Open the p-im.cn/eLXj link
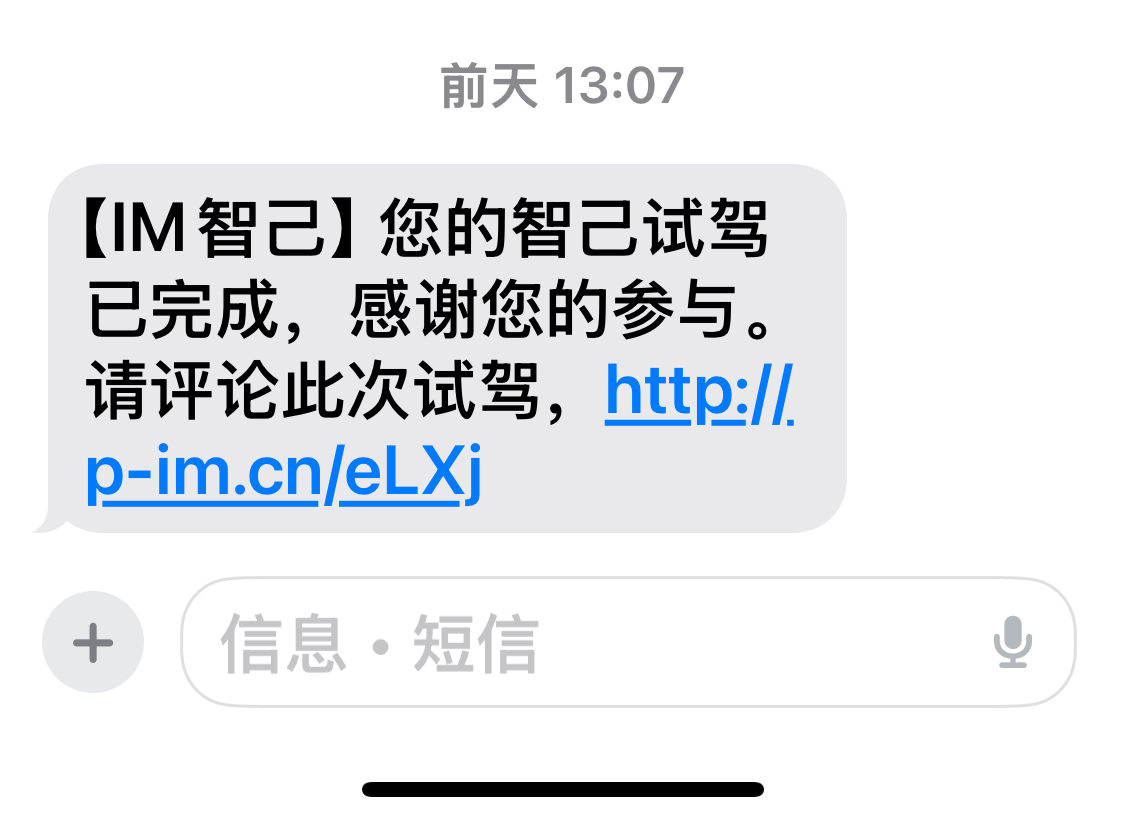 click(285, 478)
